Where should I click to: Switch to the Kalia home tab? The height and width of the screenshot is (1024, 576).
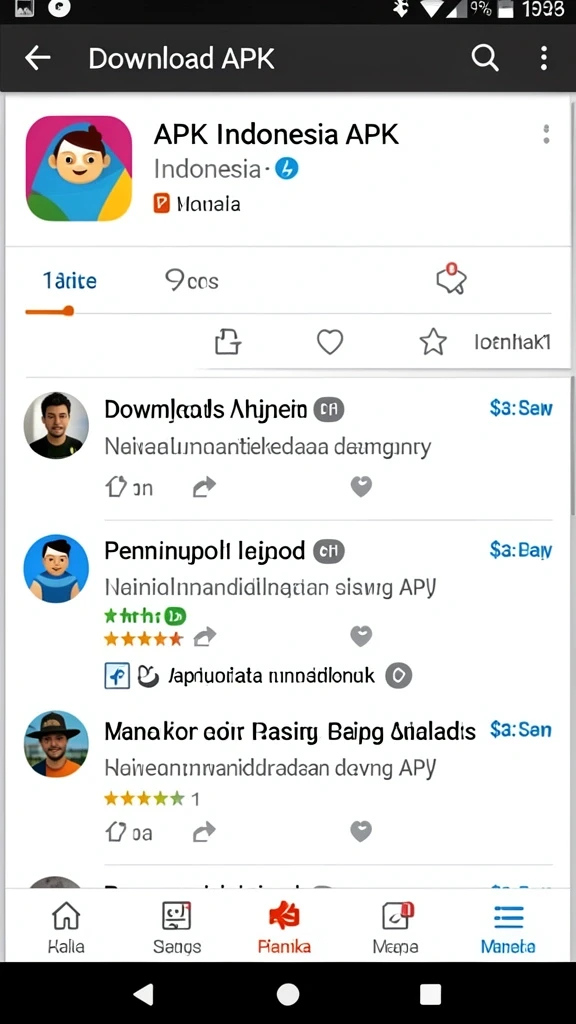[x=66, y=927]
